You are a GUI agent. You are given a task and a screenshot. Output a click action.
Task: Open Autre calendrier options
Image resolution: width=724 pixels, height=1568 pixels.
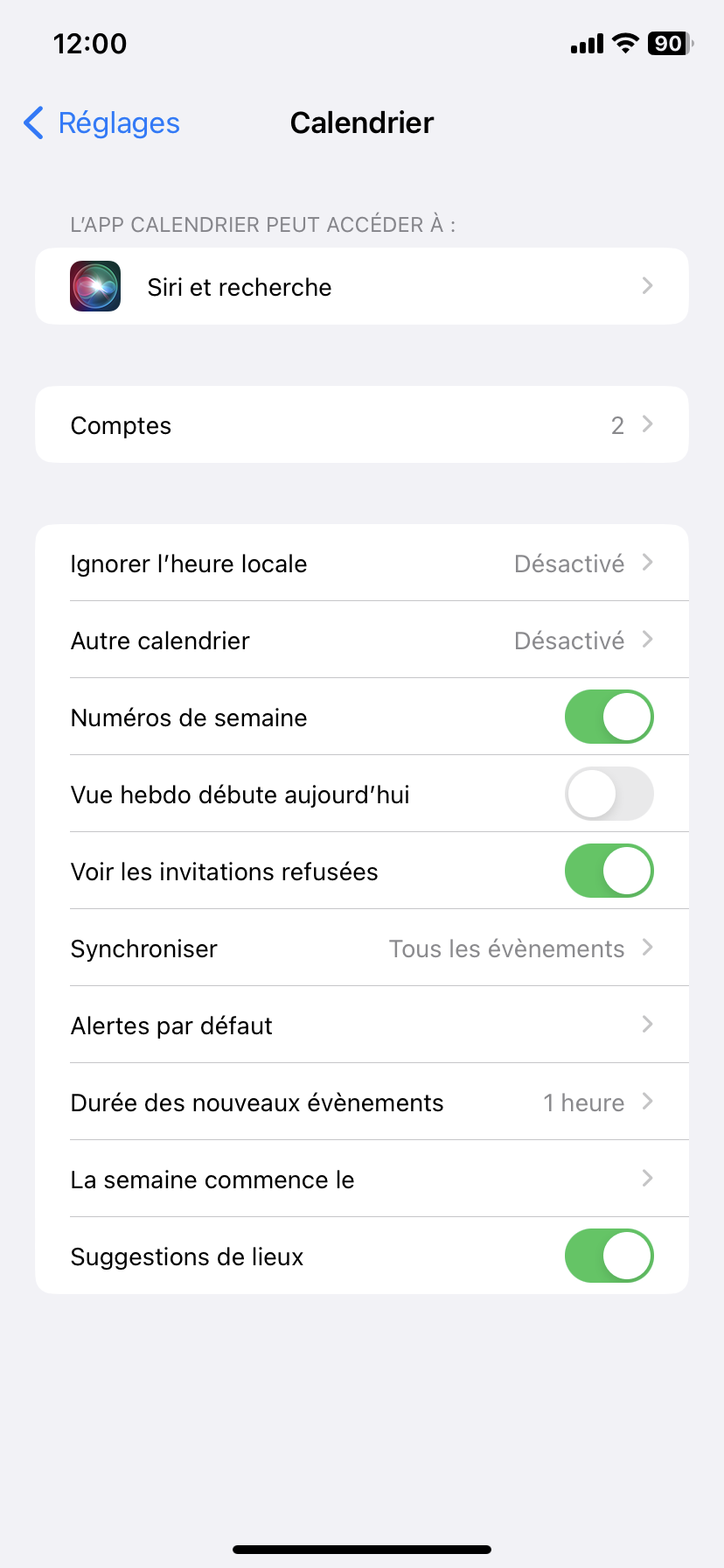coord(362,640)
